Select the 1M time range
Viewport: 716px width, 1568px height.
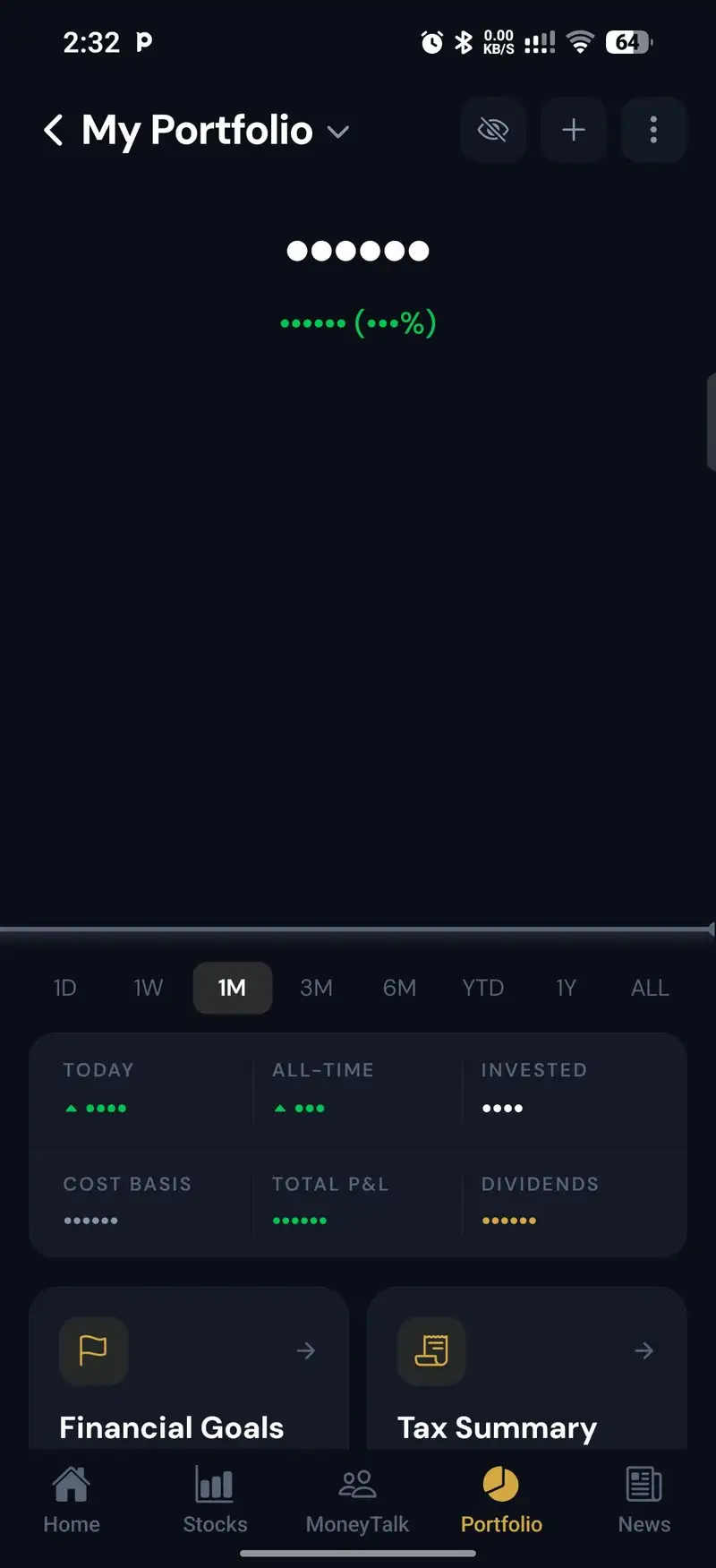click(232, 988)
